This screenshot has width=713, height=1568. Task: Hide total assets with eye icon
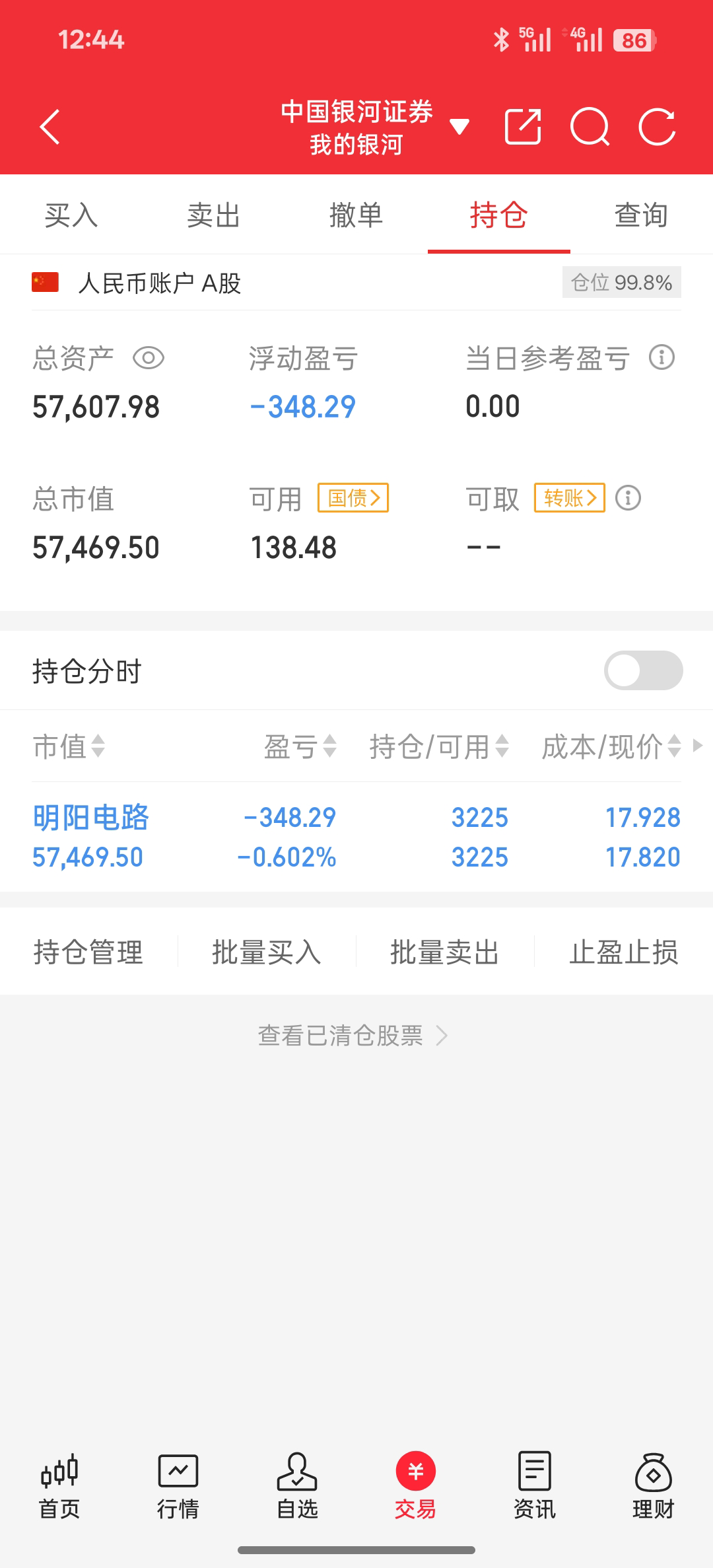click(x=149, y=358)
